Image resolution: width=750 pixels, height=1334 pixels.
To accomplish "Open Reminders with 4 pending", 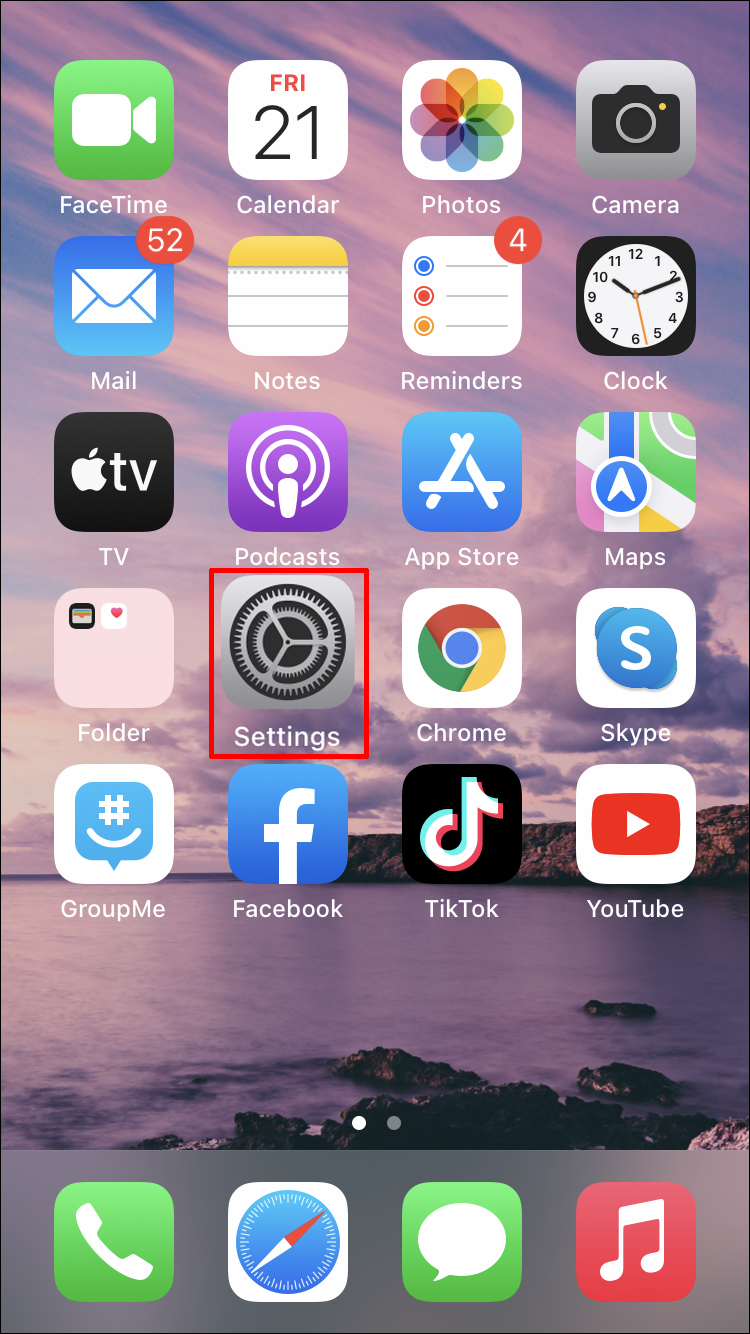I will point(462,296).
